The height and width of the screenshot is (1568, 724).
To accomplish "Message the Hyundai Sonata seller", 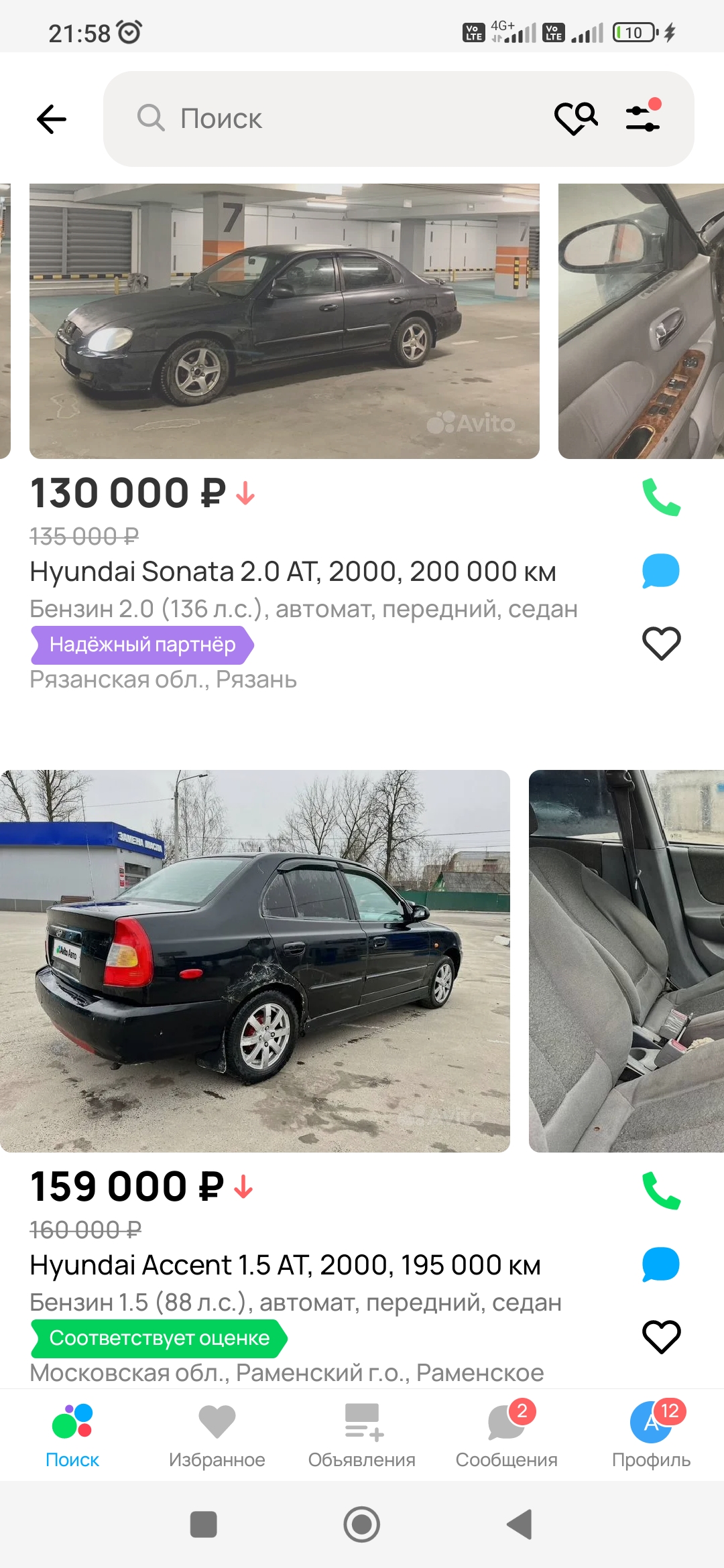I will pyautogui.click(x=661, y=571).
